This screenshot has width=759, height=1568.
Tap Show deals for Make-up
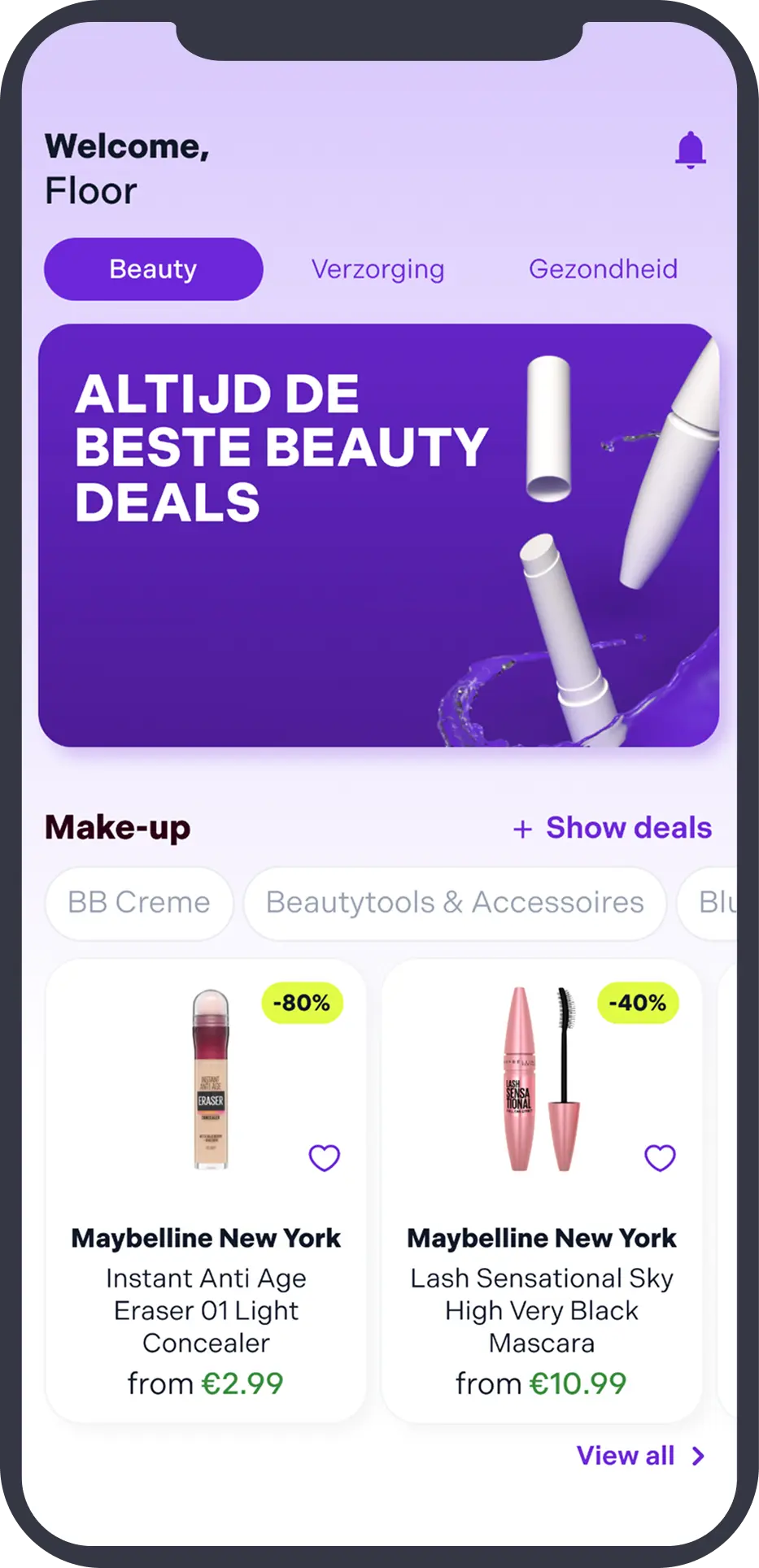613,828
